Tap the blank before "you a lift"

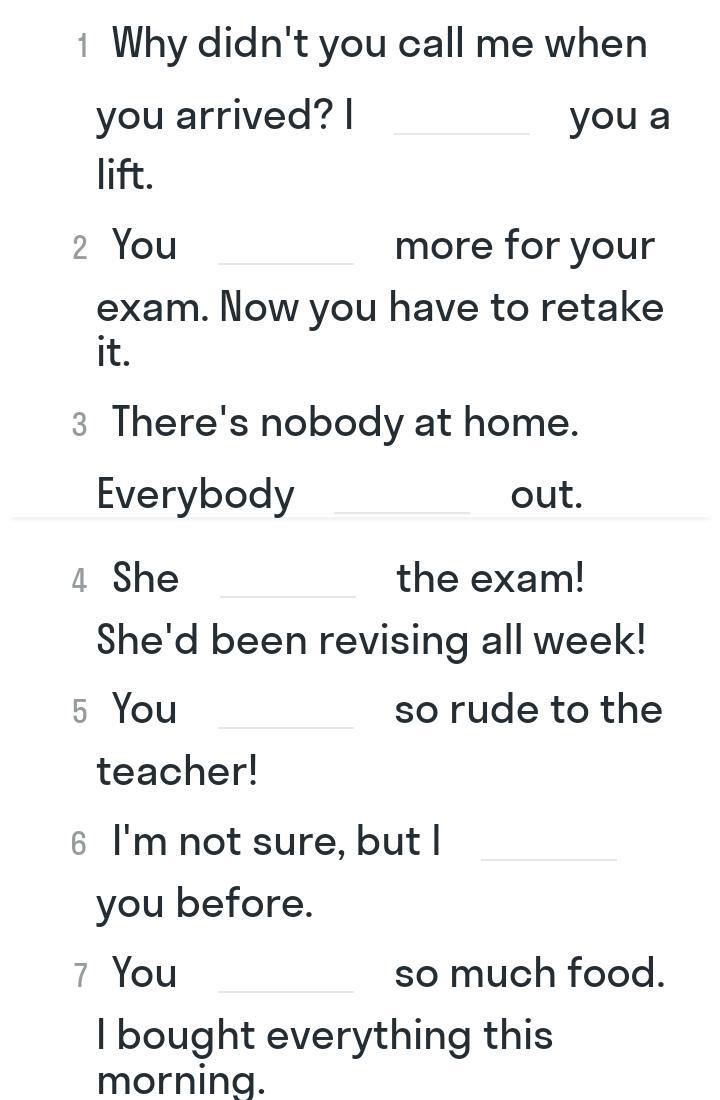point(462,116)
